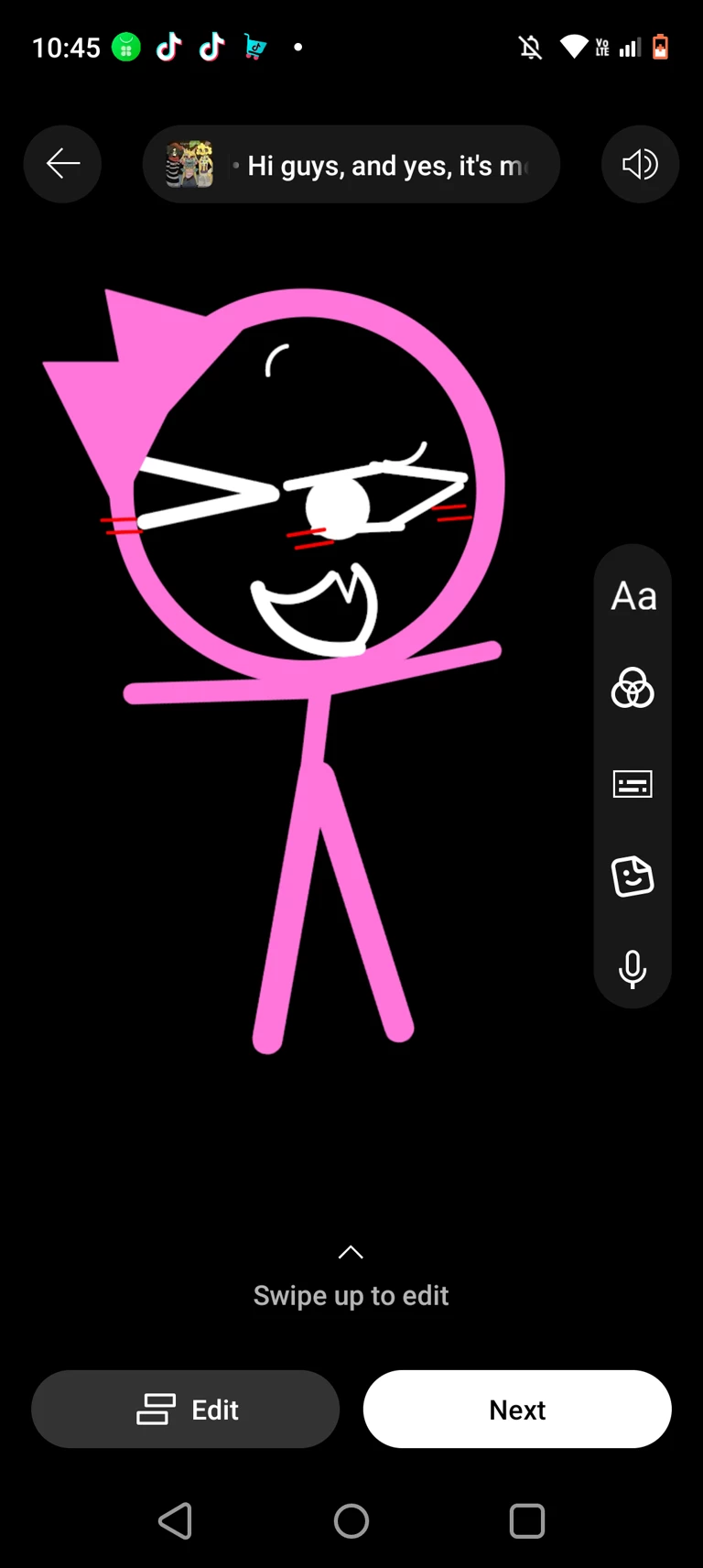The image size is (703, 1568).
Task: Toggle the volume speaker icon
Action: 640,164
